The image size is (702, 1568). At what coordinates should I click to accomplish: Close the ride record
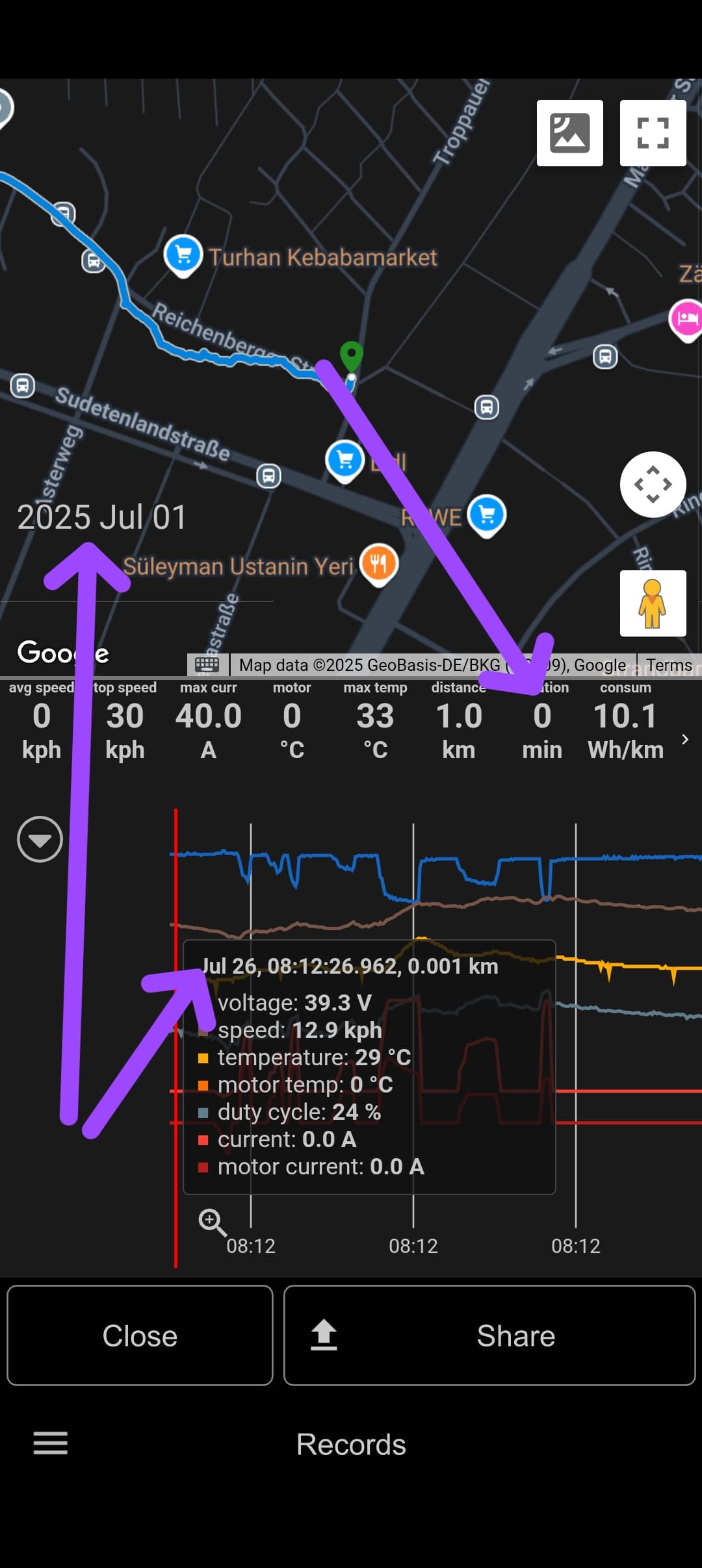coord(140,1335)
